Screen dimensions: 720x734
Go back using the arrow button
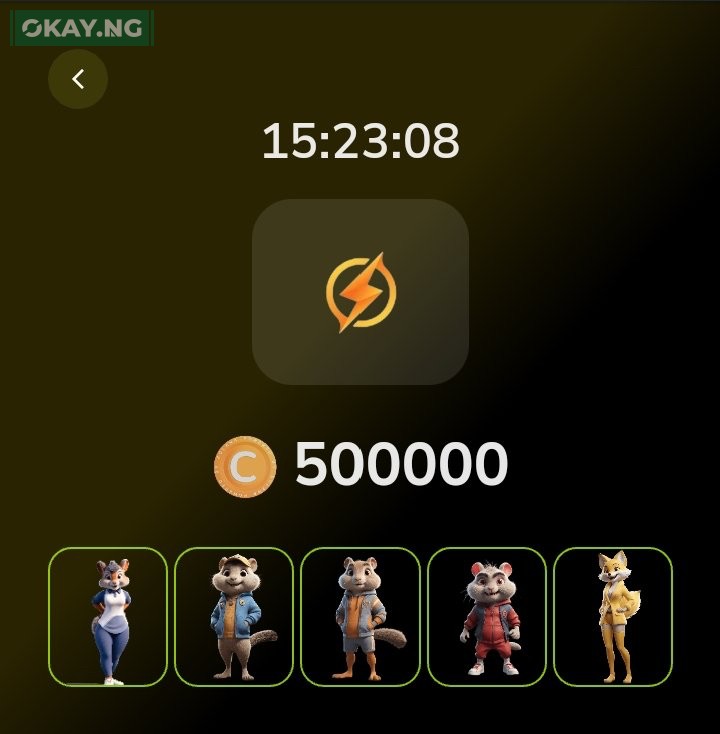click(x=78, y=79)
